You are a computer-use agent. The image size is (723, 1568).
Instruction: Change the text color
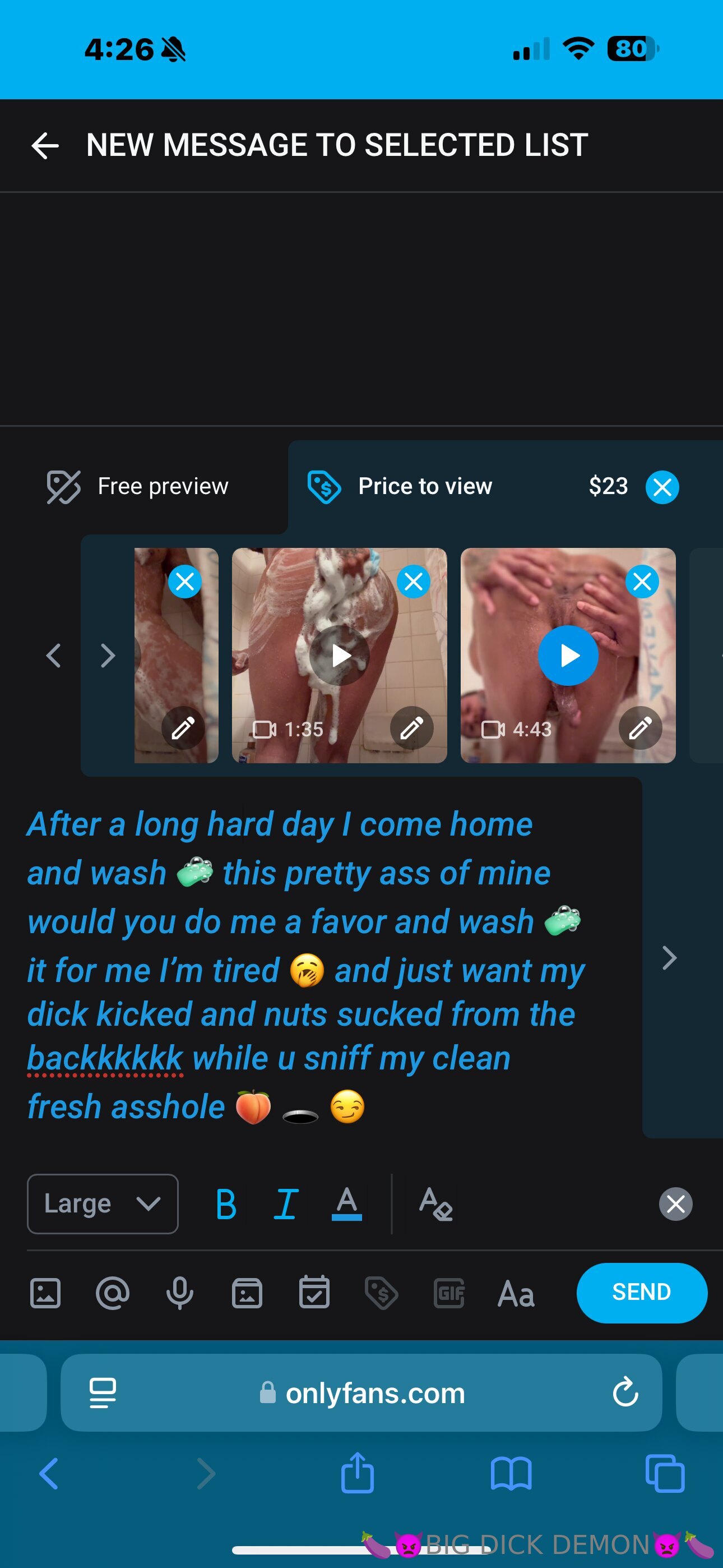(x=346, y=1204)
